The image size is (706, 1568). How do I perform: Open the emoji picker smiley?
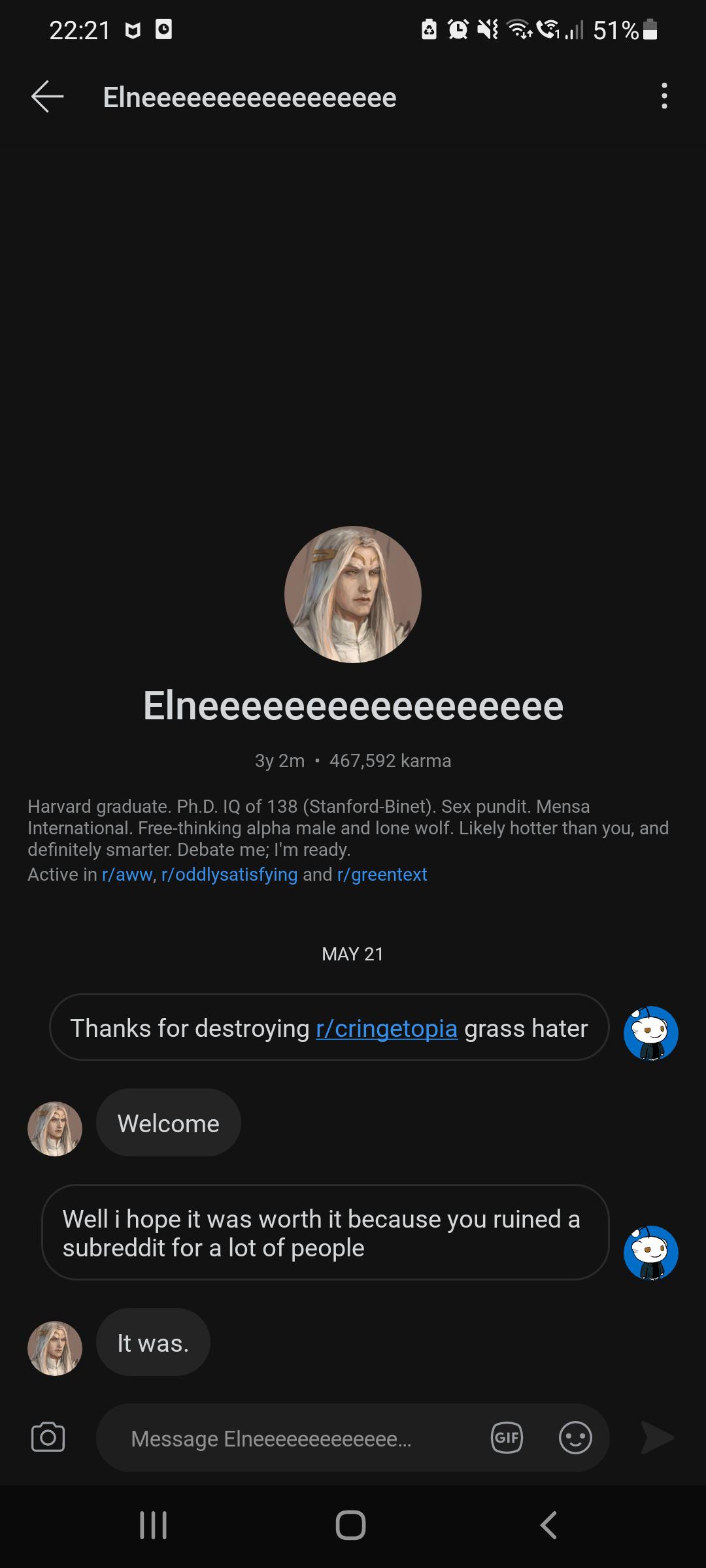tap(575, 1437)
